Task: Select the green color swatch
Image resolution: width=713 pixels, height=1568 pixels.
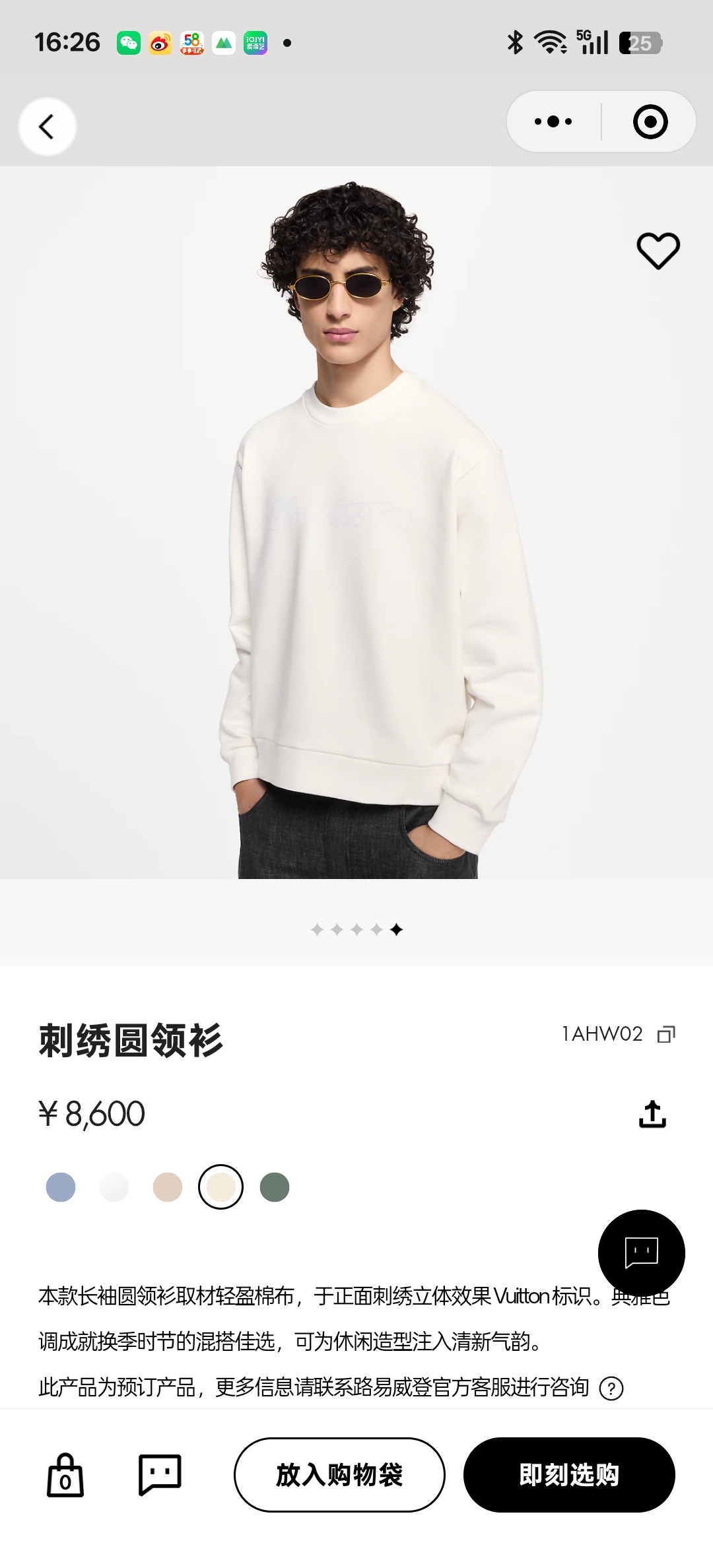Action: tap(275, 1187)
